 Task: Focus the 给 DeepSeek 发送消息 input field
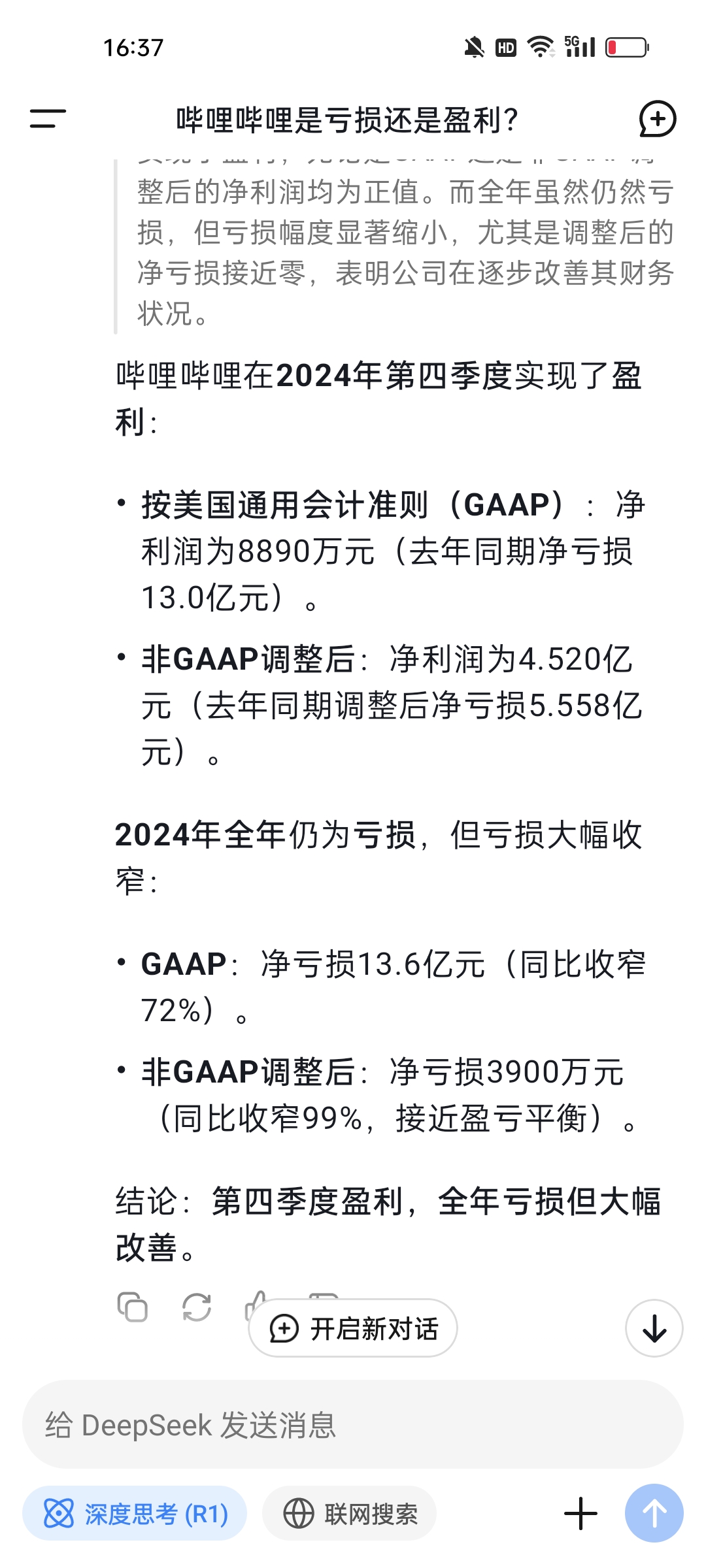click(353, 1425)
